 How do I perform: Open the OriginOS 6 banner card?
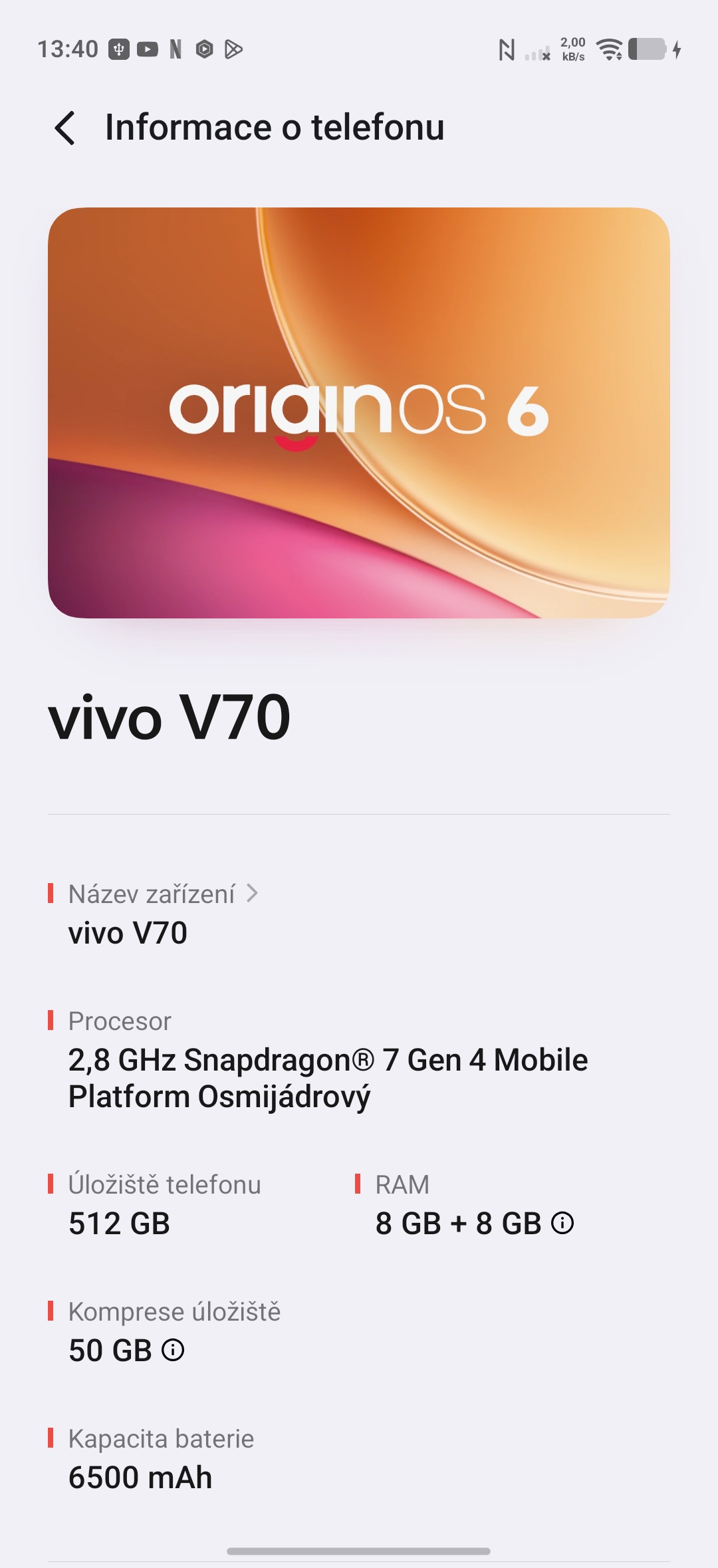(x=359, y=412)
